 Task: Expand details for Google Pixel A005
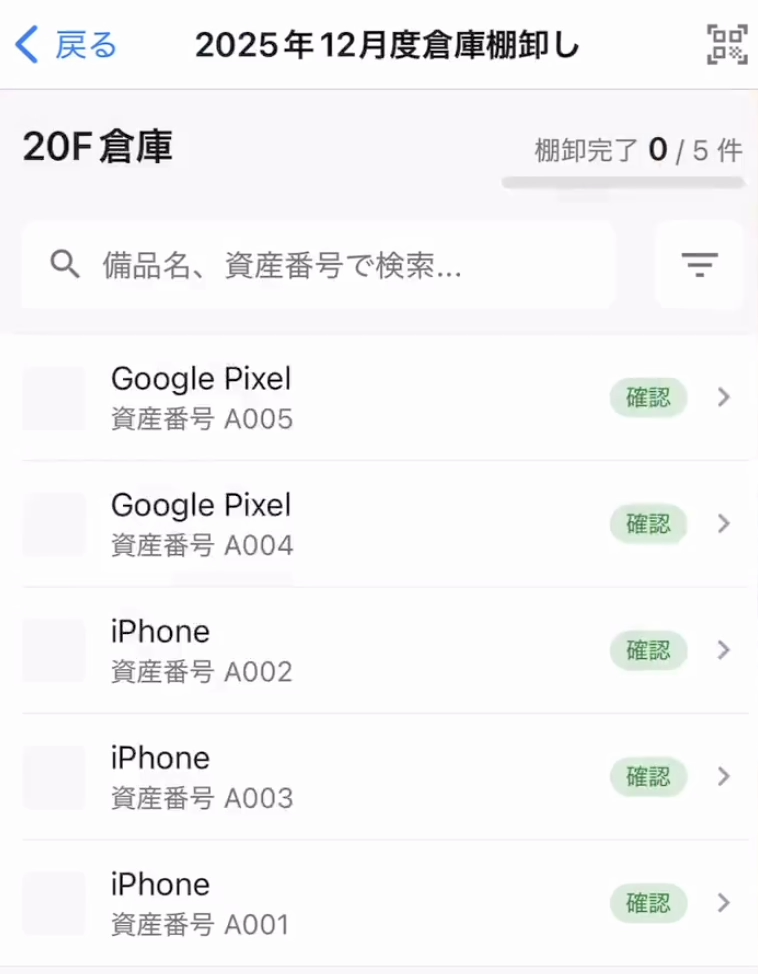[x=723, y=397]
